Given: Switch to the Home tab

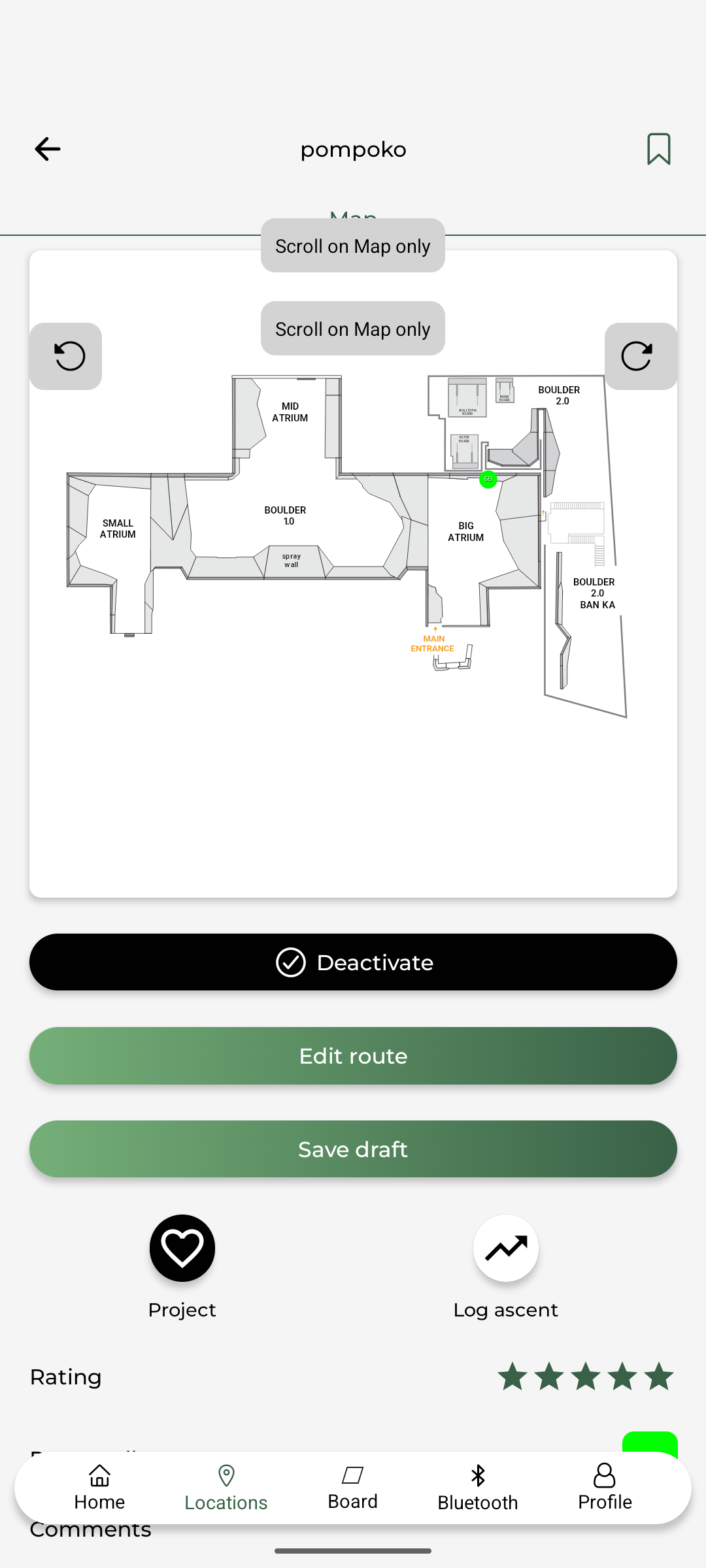Looking at the screenshot, I should [99, 1488].
